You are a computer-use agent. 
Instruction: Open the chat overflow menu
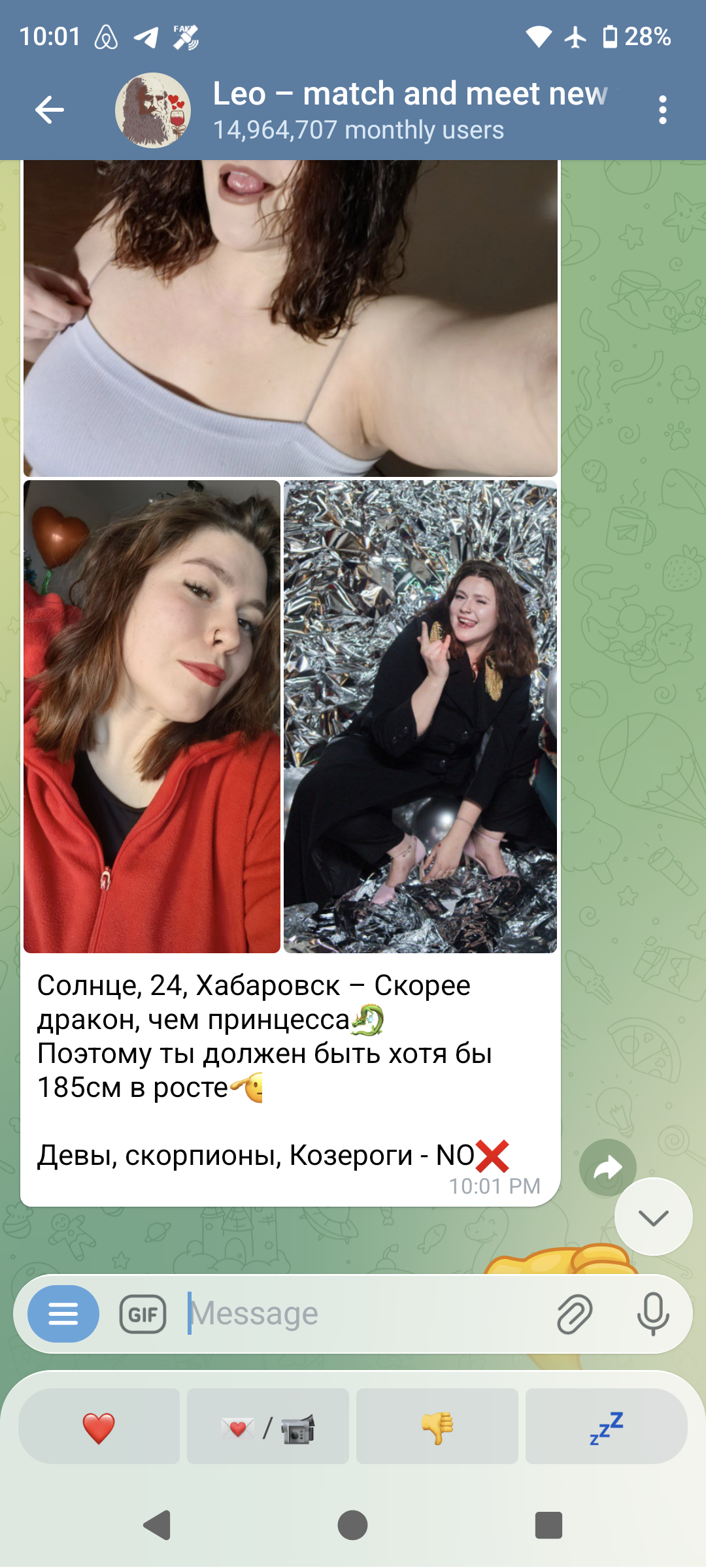point(663,110)
